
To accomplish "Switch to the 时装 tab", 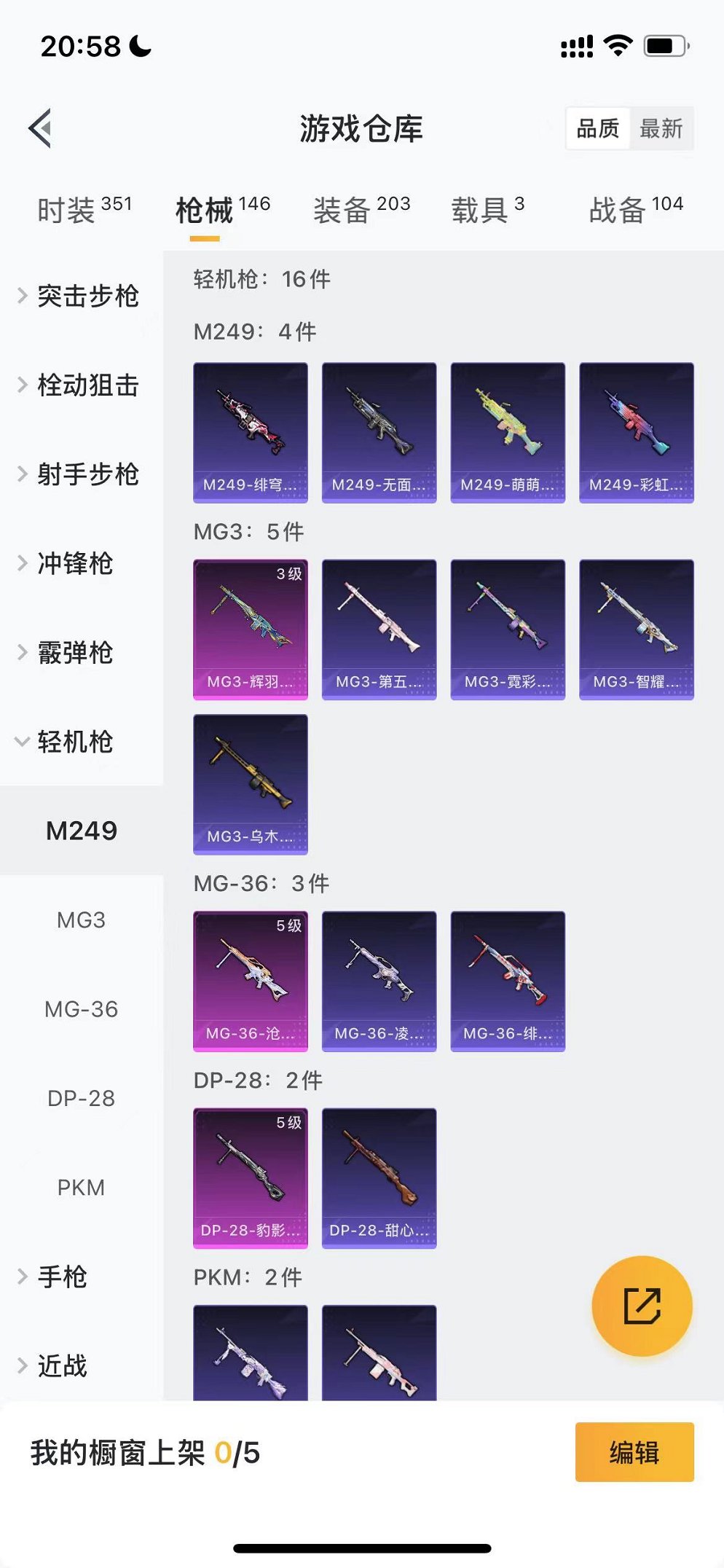I will [x=84, y=210].
